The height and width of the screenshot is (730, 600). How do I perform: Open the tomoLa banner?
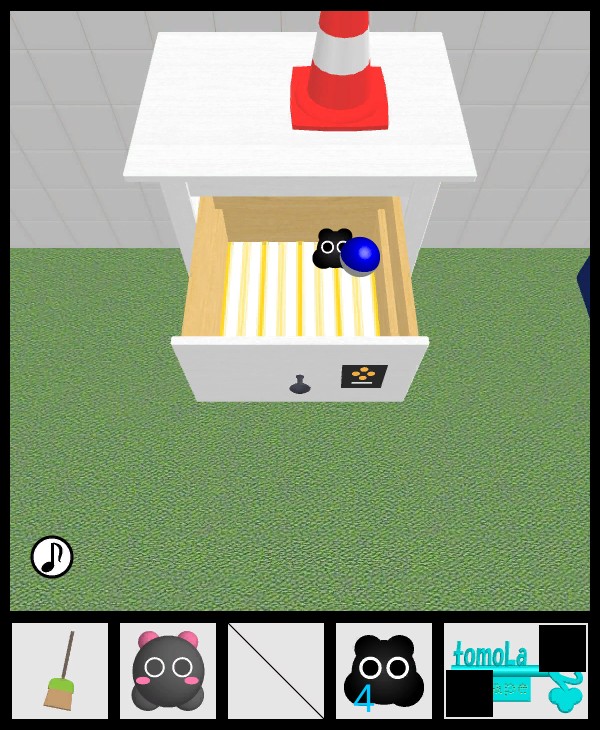(515, 671)
